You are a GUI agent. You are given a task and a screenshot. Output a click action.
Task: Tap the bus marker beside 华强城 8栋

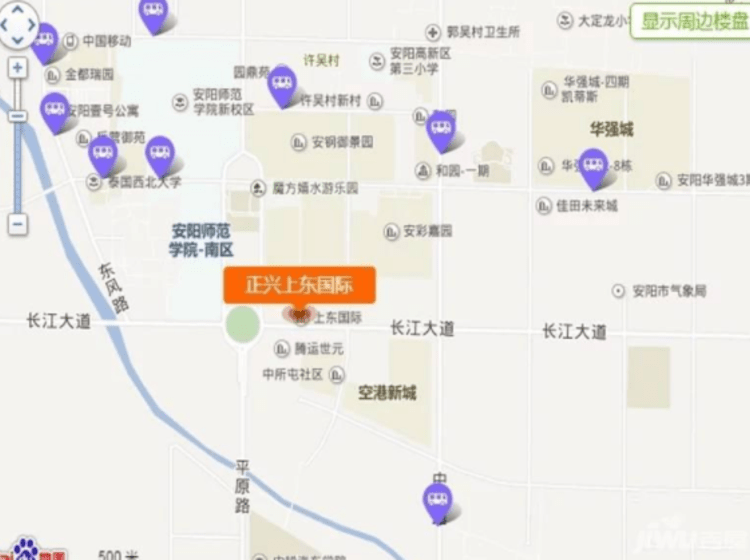click(x=593, y=166)
